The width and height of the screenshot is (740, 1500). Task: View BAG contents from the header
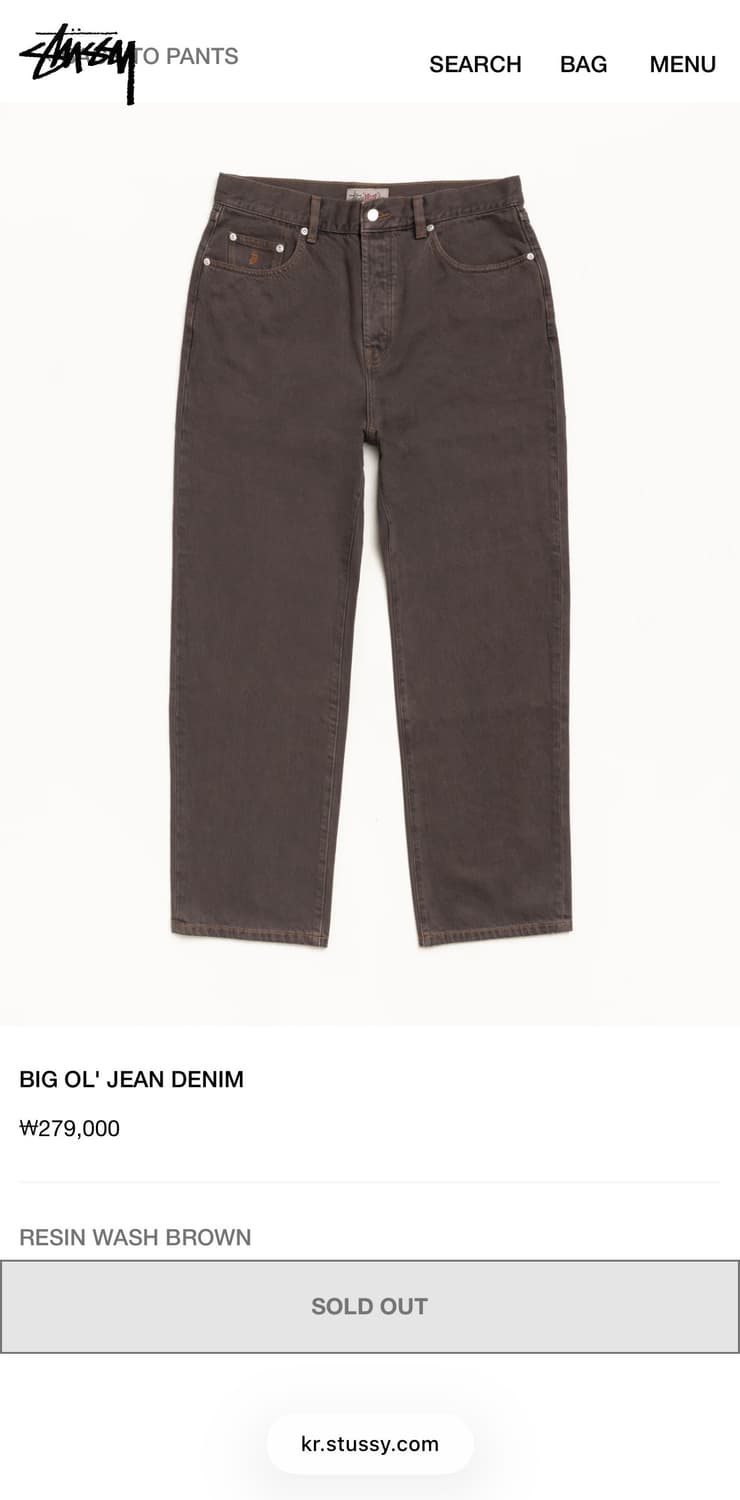(583, 64)
